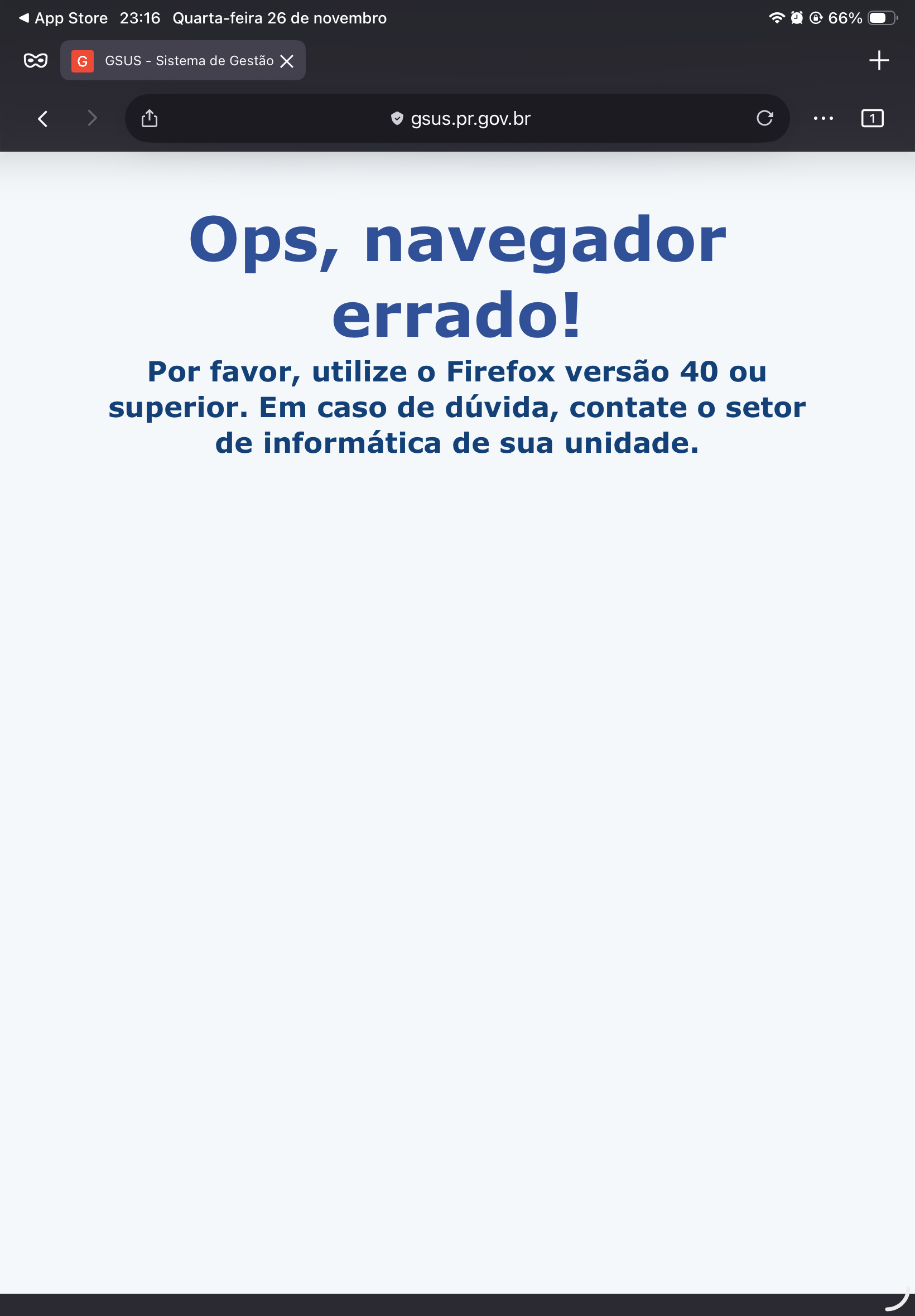The width and height of the screenshot is (915, 1316).
Task: Open a new tab with plus icon
Action: tap(878, 60)
